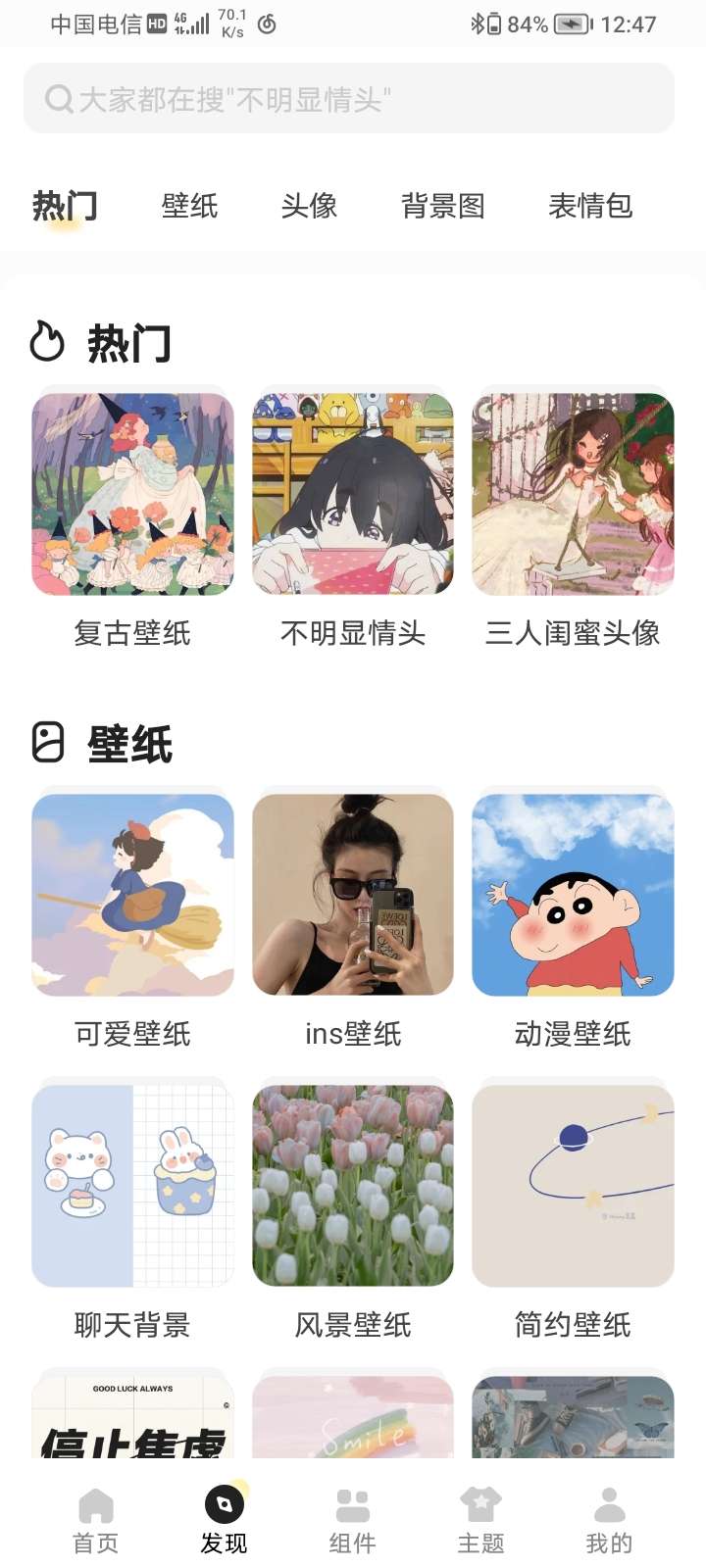Go to the 组件 bottom tab
Image resolution: width=706 pixels, height=1568 pixels.
coord(352,1519)
